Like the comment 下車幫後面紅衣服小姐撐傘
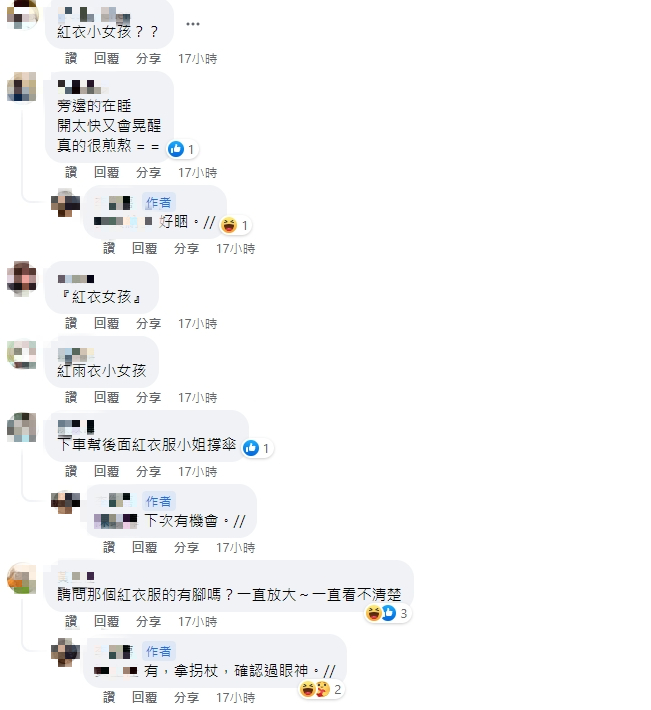The image size is (651, 710). pos(71,472)
